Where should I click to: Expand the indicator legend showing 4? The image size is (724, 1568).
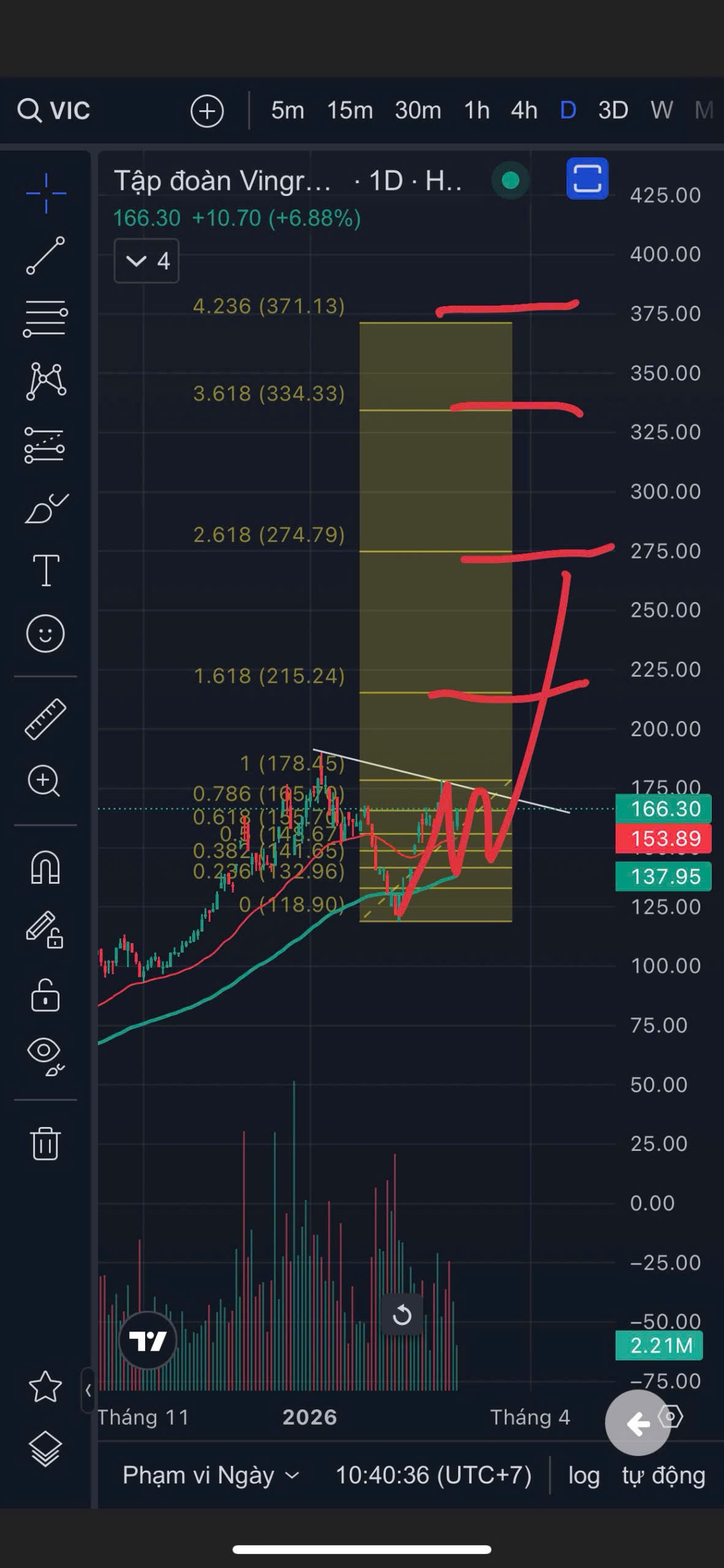click(x=146, y=261)
